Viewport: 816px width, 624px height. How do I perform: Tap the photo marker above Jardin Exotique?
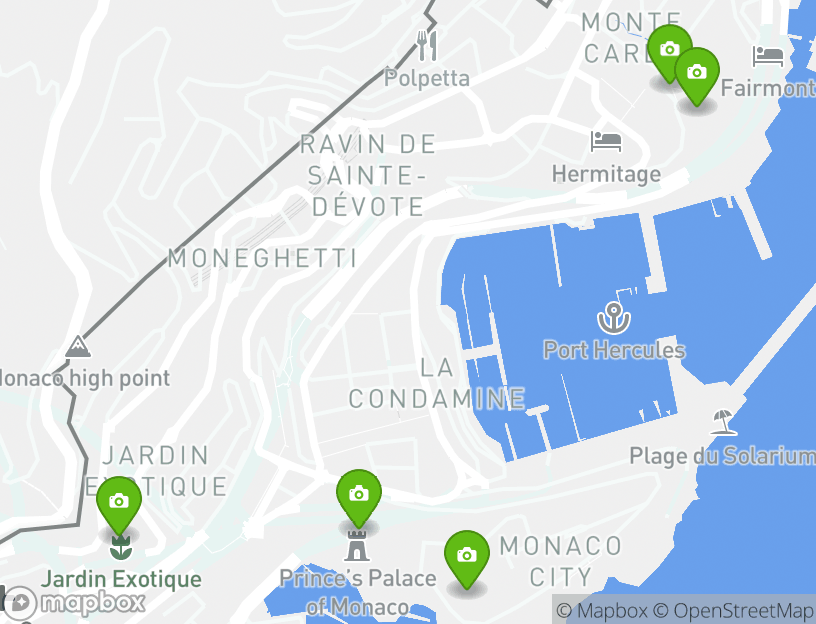pos(119,501)
